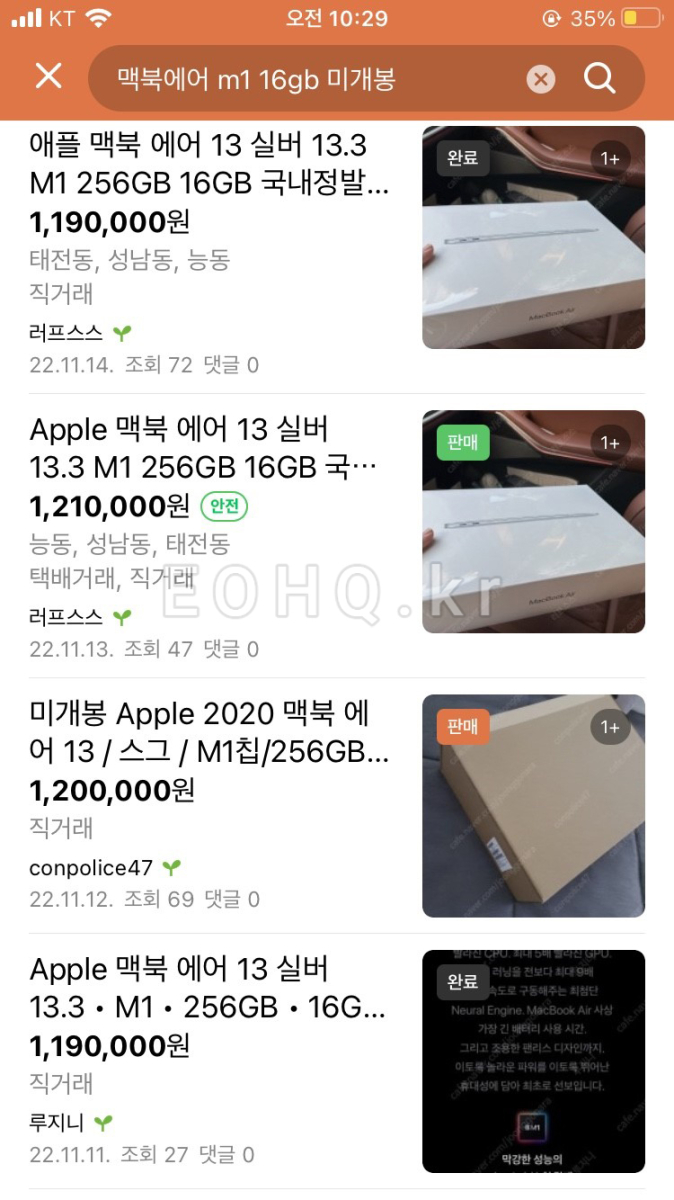
Task: View photo of the 1,210,000원 listing
Action: [533, 521]
